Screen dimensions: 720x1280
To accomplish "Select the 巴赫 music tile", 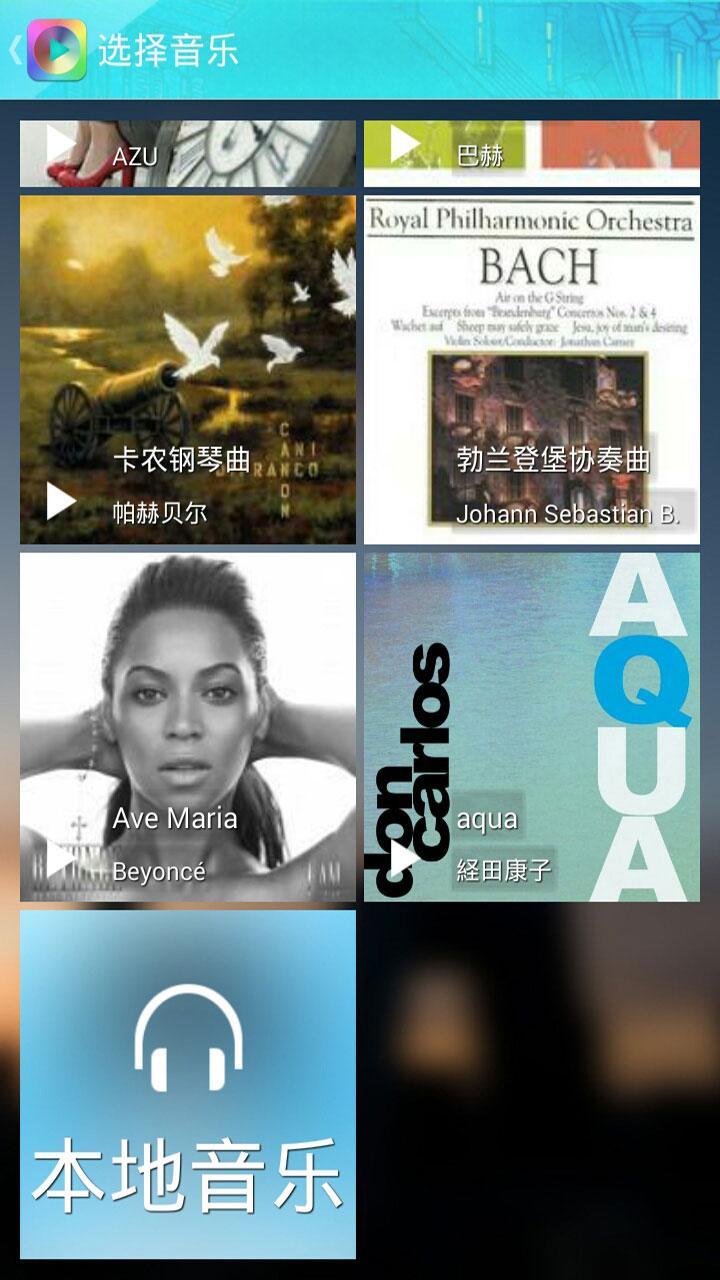I will [532, 154].
